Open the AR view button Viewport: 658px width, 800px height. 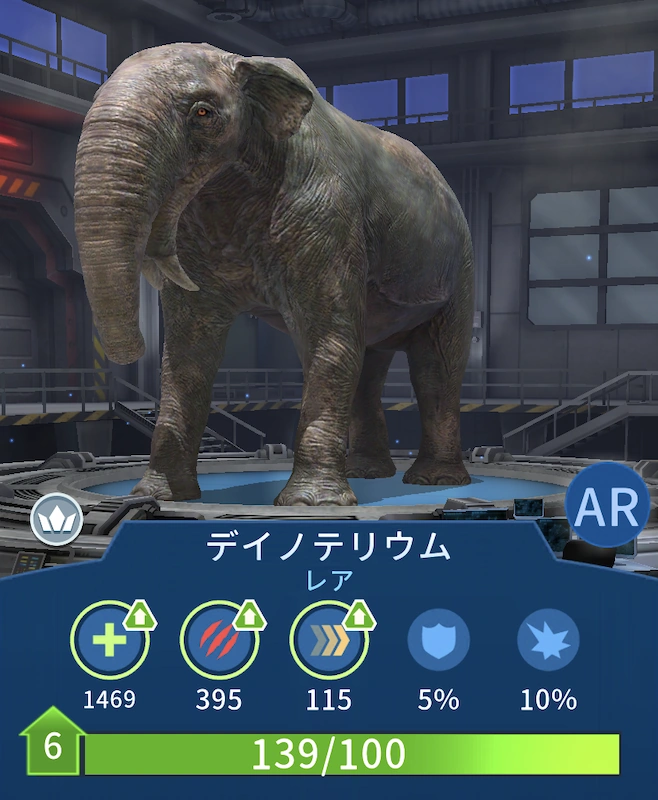coord(607,505)
